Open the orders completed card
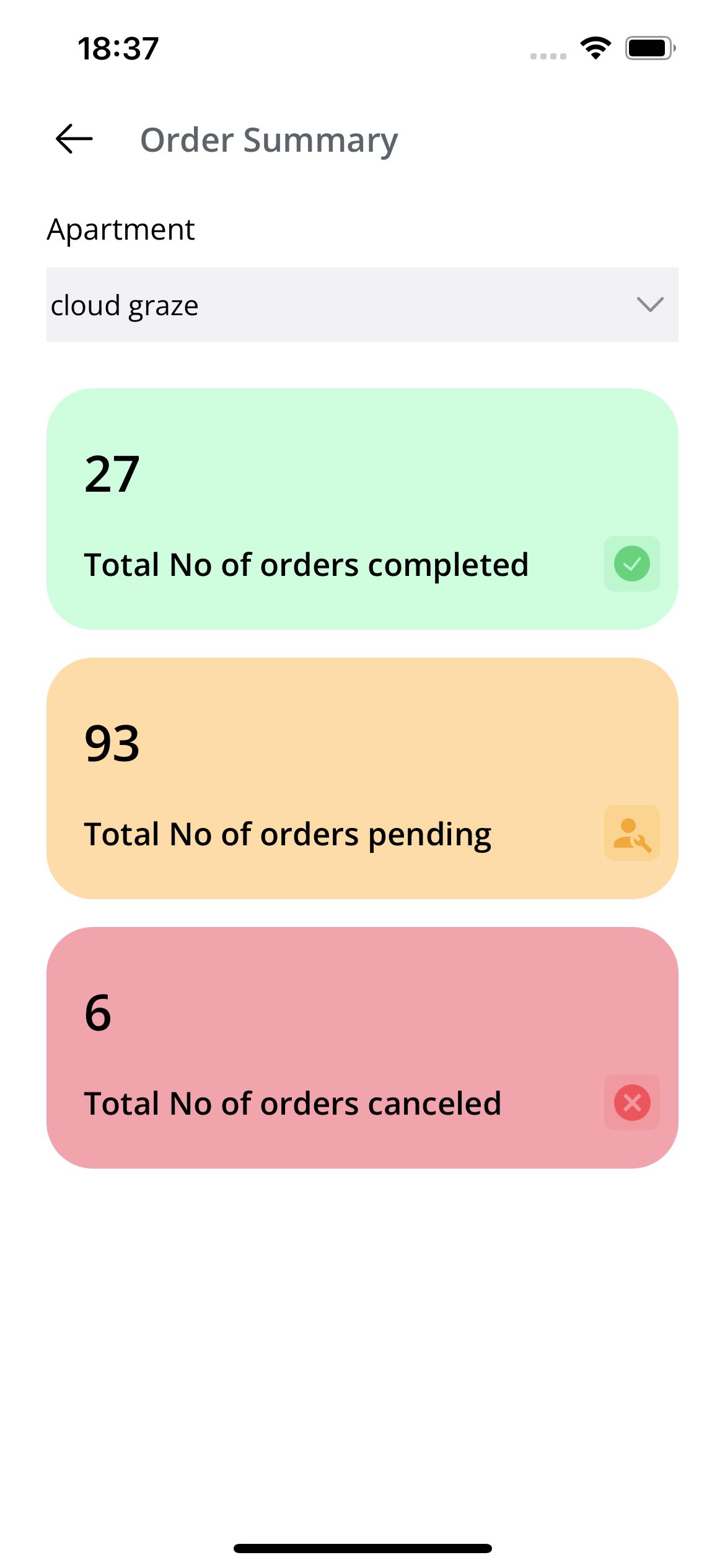 (x=362, y=509)
